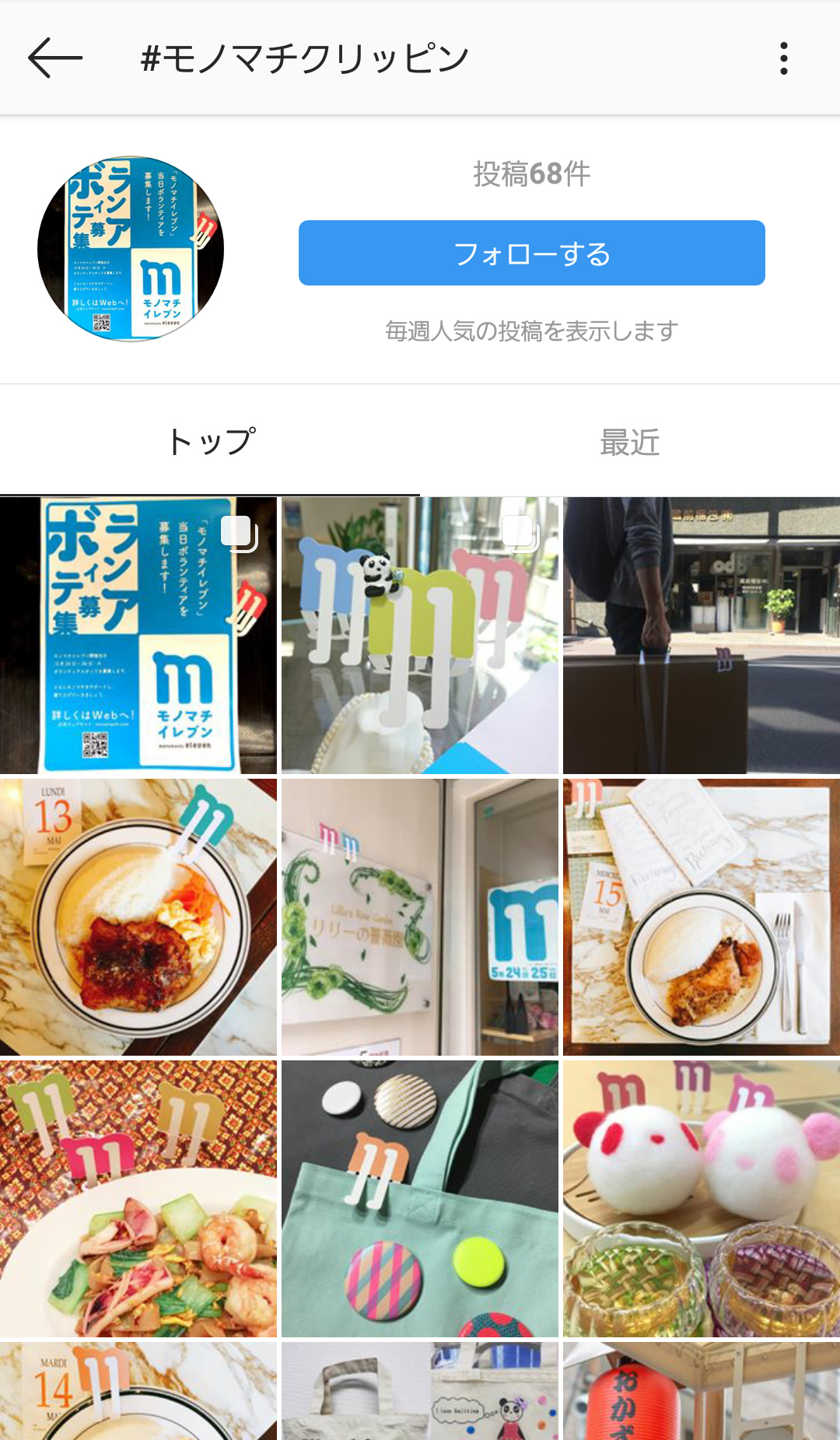Open the post with the cardboard box on the street
This screenshot has height=1440, width=840.
pos(702,635)
